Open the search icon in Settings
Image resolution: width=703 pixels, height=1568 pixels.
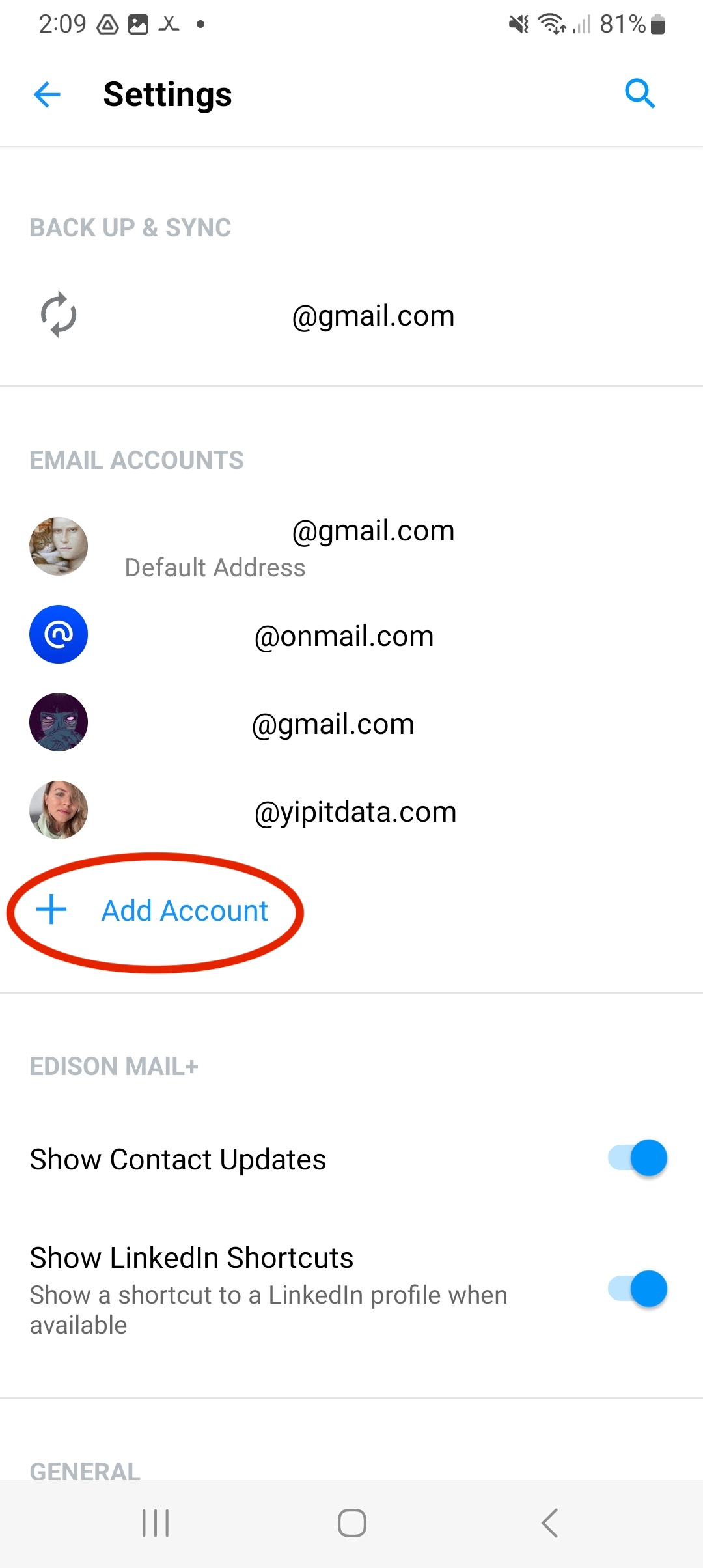point(639,94)
